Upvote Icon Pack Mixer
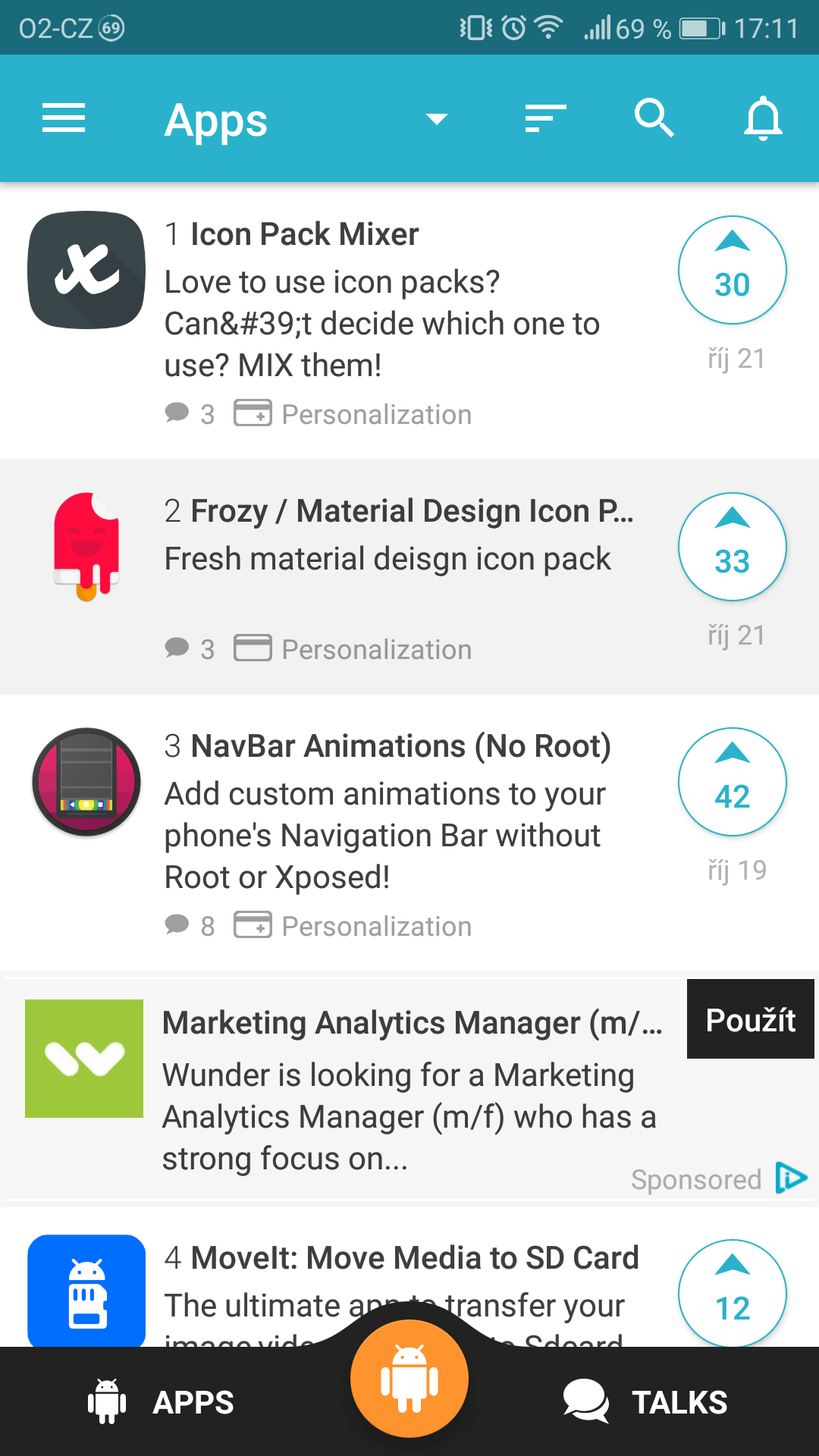819x1456 pixels. click(733, 270)
